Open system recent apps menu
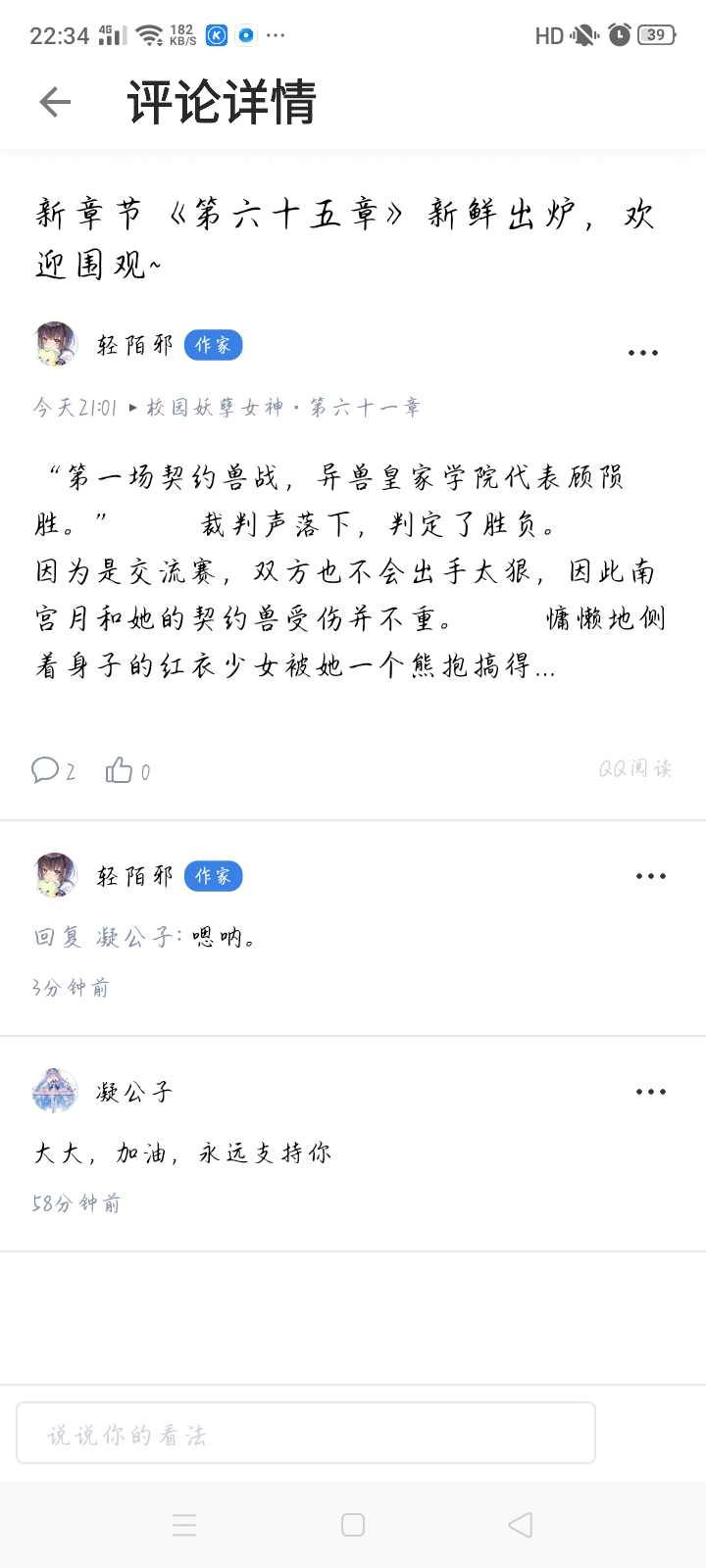This screenshot has width=706, height=1568. pos(184,1525)
